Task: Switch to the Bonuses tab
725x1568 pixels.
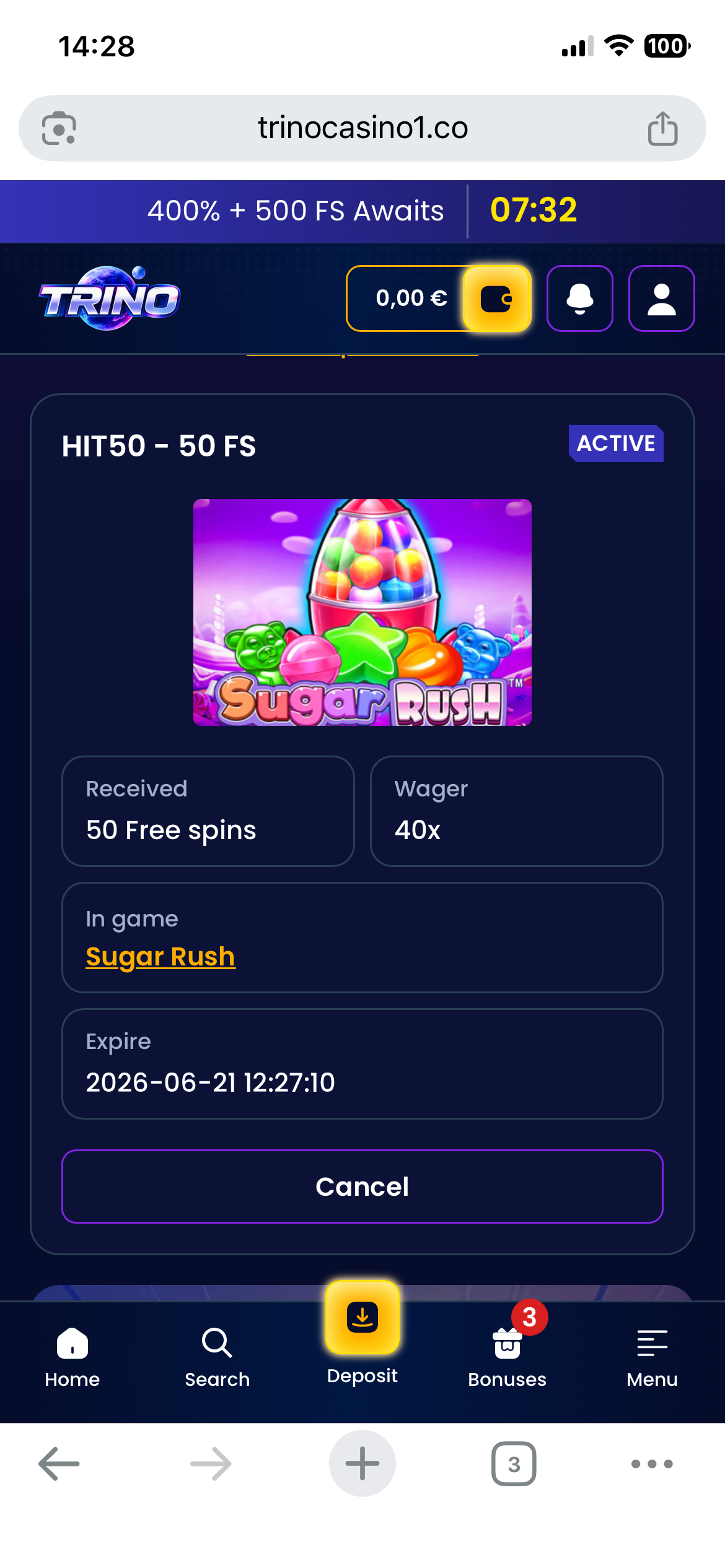Action: tap(507, 1357)
